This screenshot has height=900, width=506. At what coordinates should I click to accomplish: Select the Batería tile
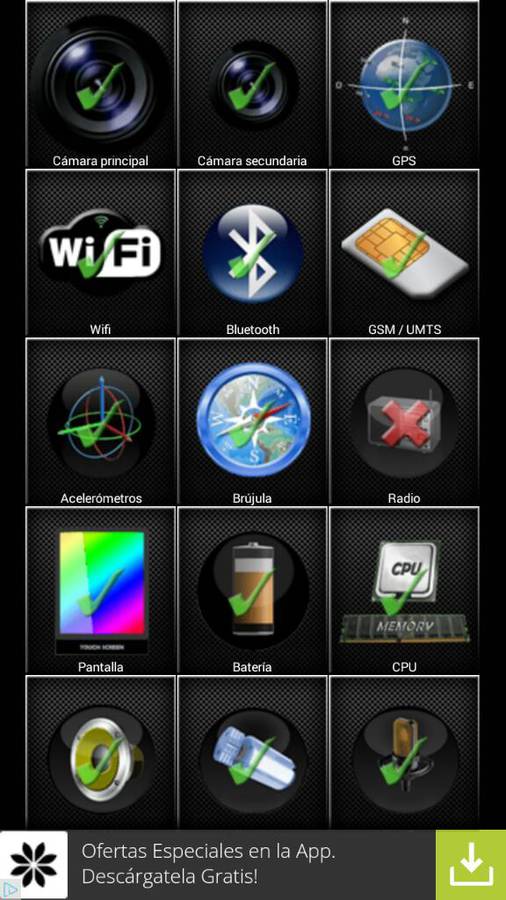pyautogui.click(x=252, y=591)
